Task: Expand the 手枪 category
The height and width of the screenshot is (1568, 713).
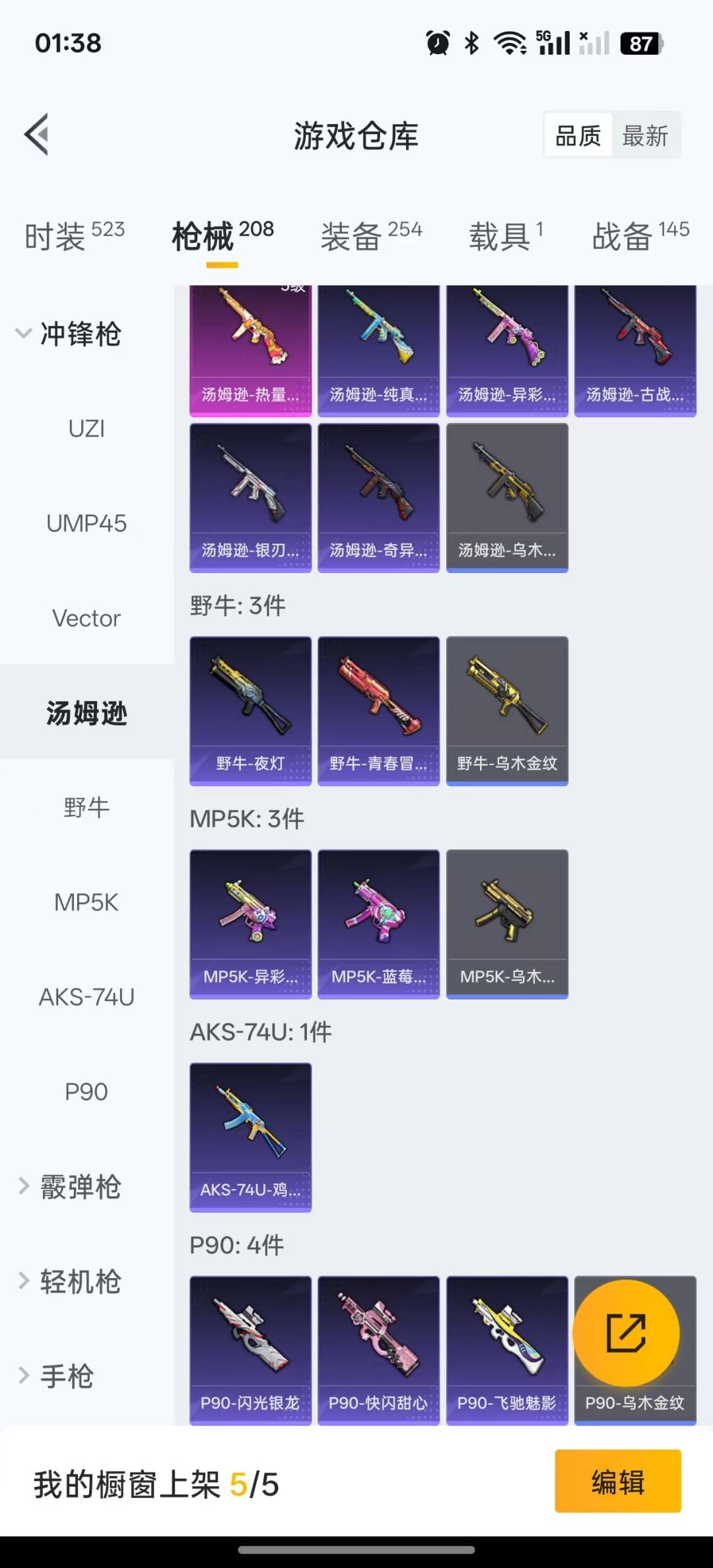Action: [55, 1376]
